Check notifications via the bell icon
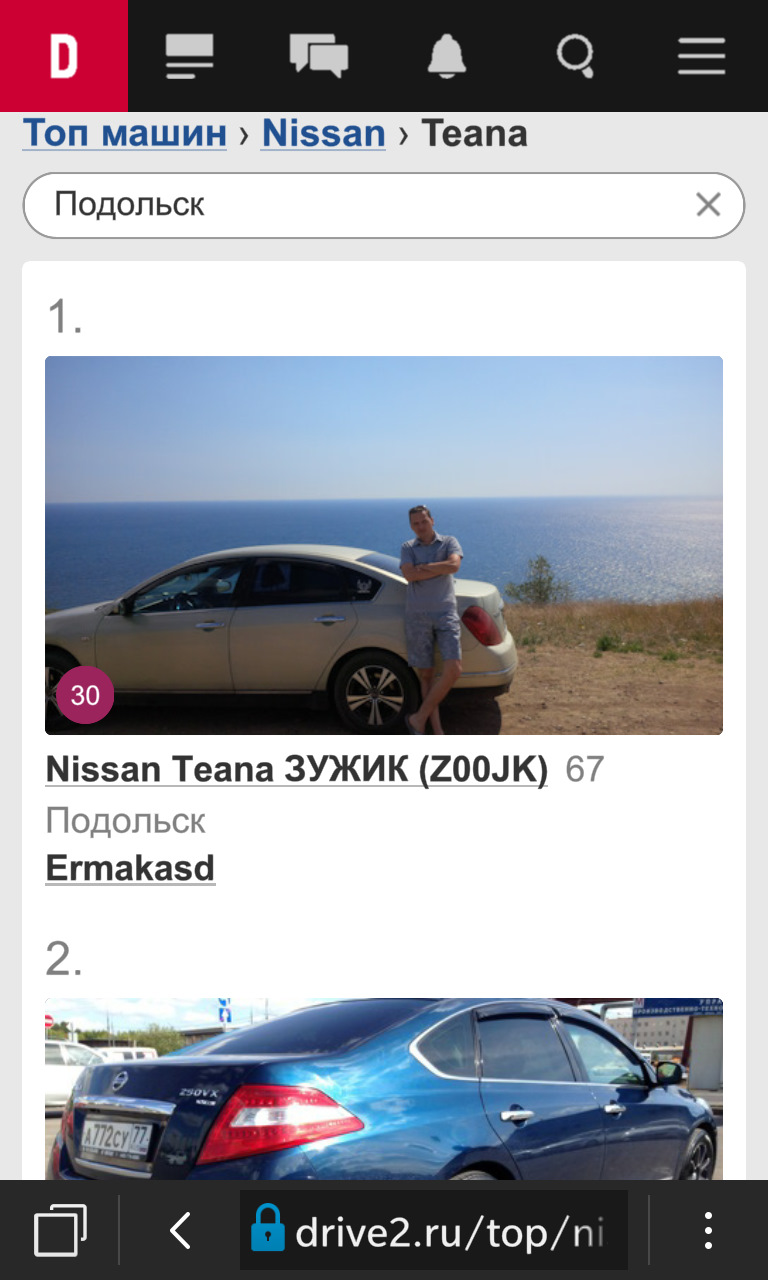This screenshot has height=1280, width=768. [448, 55]
